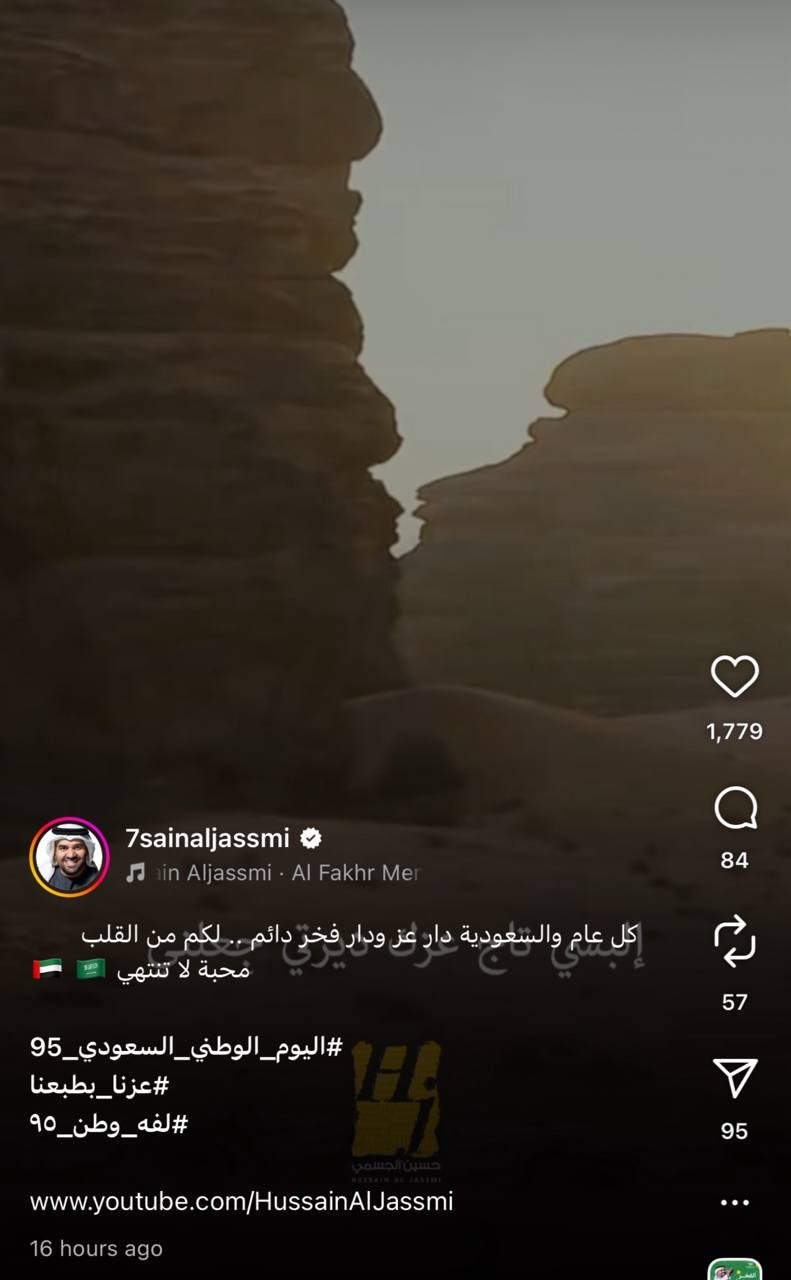Viewport: 791px width, 1280px height.
Task: Open the three-dot more options menu
Action: tap(734, 1203)
